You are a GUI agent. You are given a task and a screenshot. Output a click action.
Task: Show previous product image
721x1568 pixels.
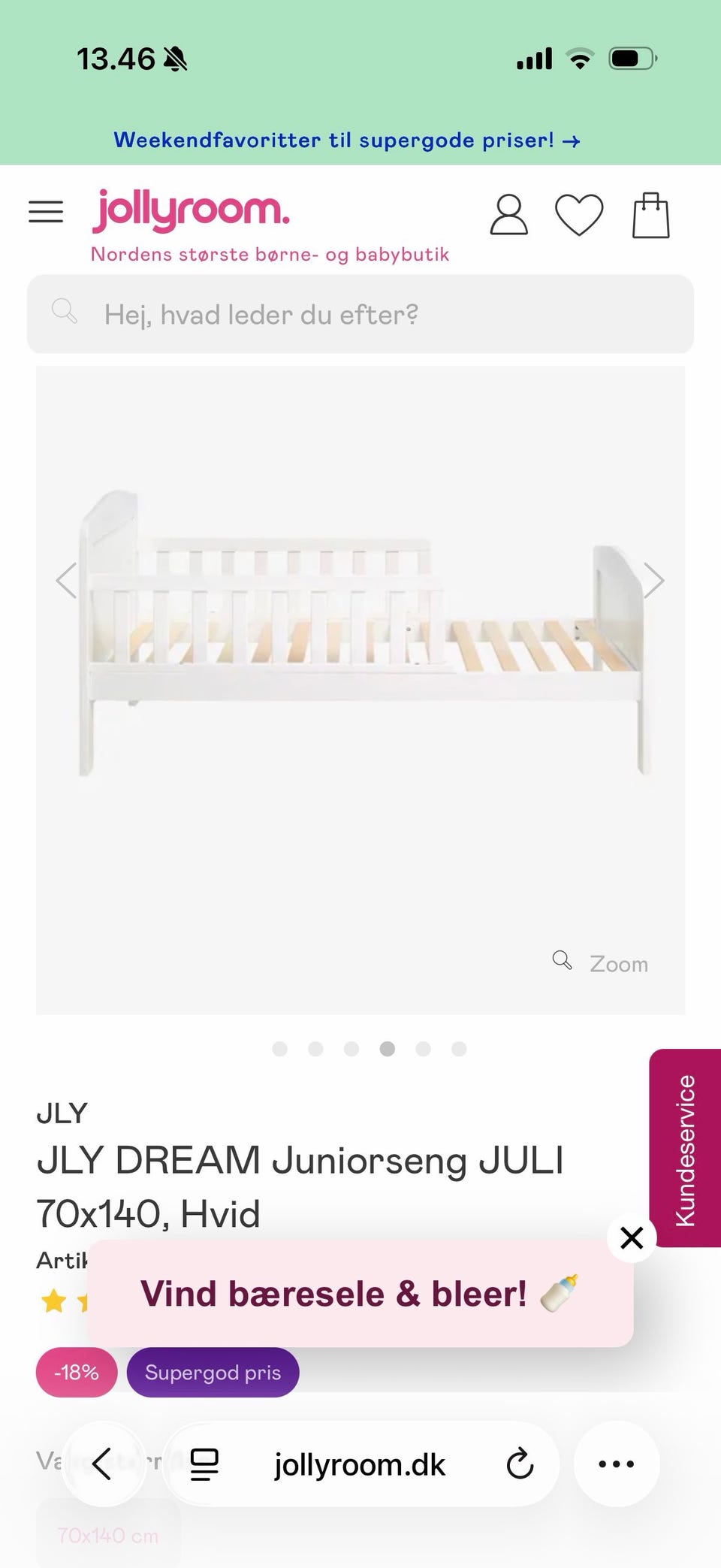click(x=66, y=580)
